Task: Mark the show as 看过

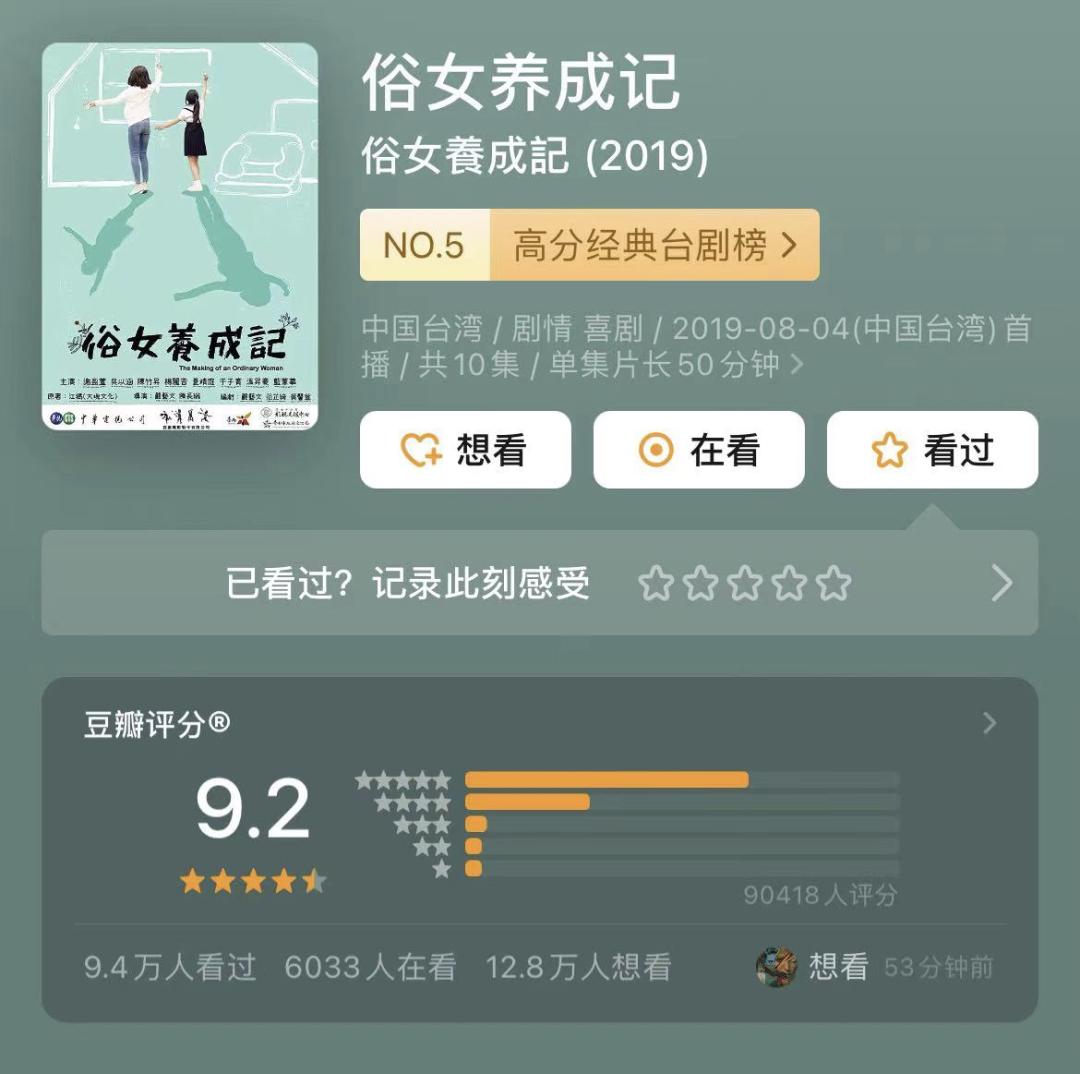Action: click(932, 450)
